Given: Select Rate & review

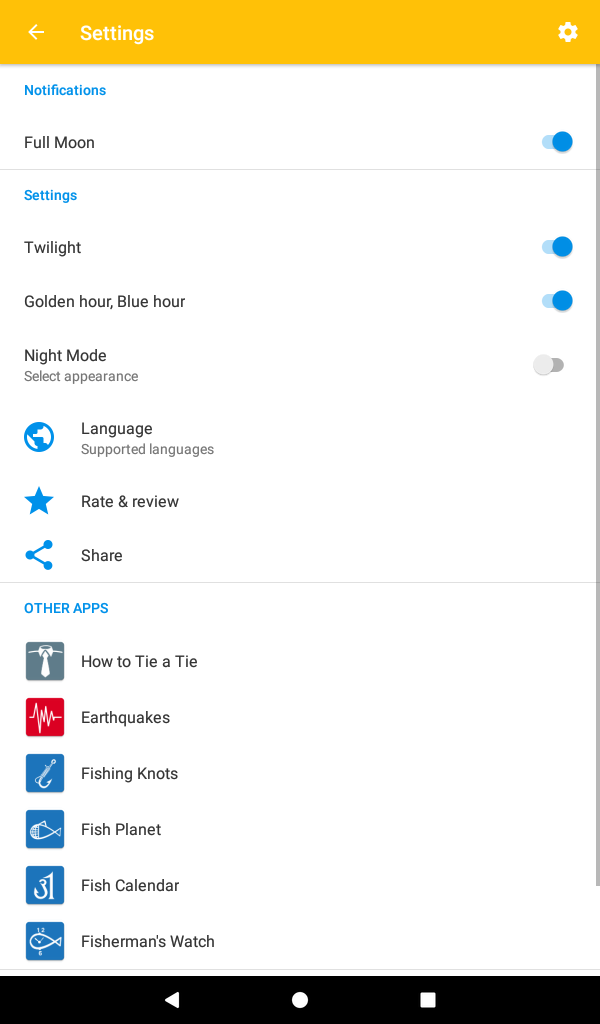Looking at the screenshot, I should 300,502.
